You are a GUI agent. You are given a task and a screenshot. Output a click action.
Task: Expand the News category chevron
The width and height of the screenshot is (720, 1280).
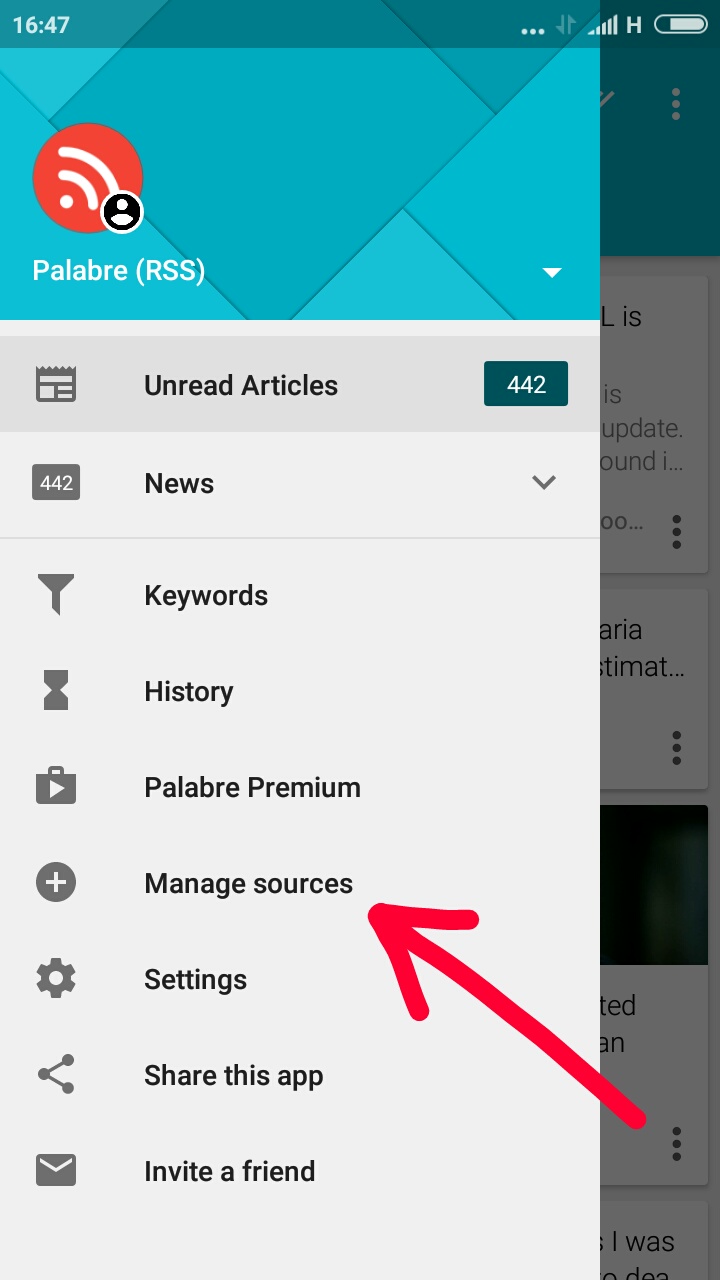pyautogui.click(x=543, y=483)
